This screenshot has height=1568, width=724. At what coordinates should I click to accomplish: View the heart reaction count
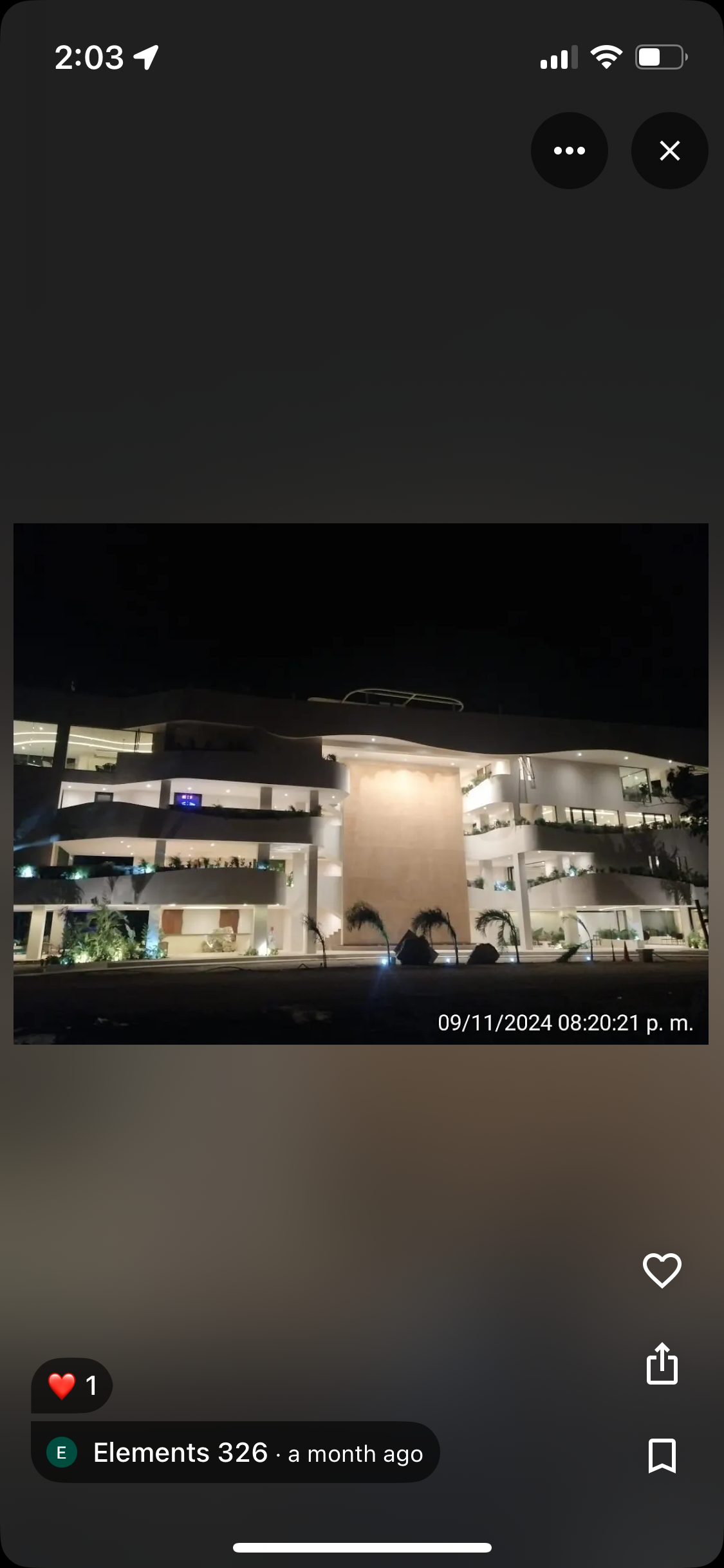72,1385
